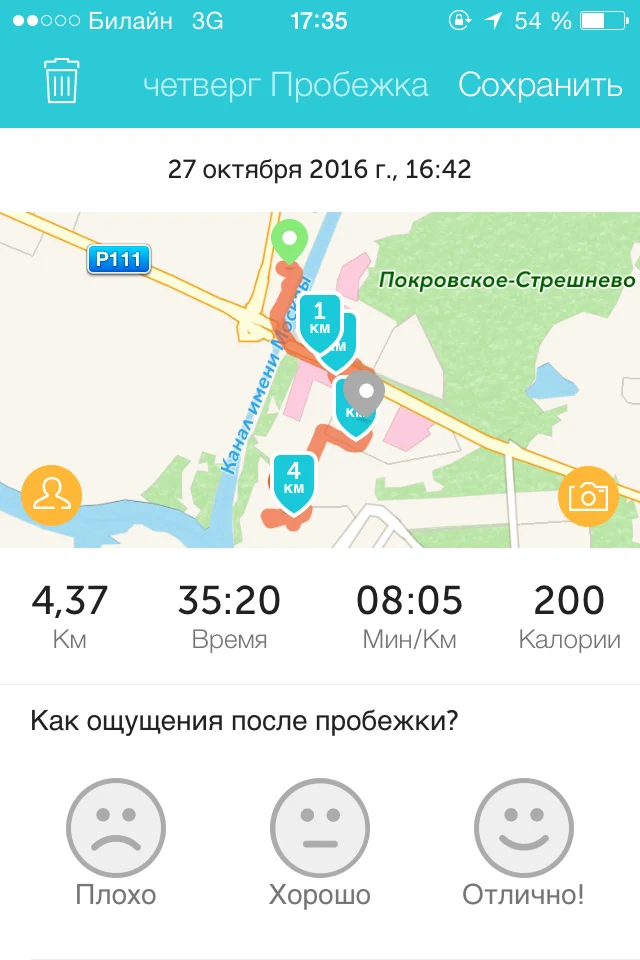Open the orange friends tag icon
640x960 pixels.
(x=51, y=495)
